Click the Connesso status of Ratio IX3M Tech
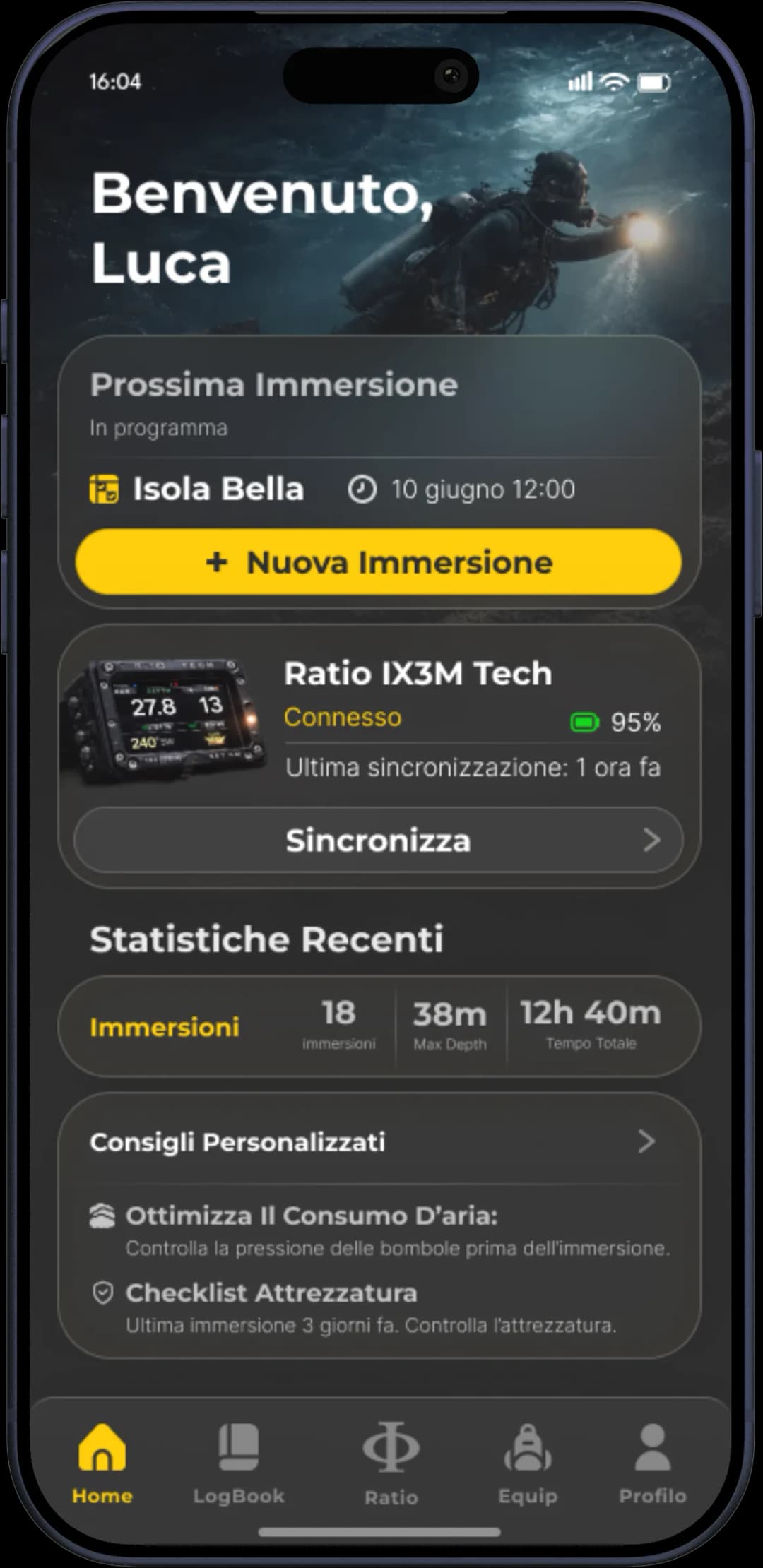The image size is (763, 1568). point(343,718)
